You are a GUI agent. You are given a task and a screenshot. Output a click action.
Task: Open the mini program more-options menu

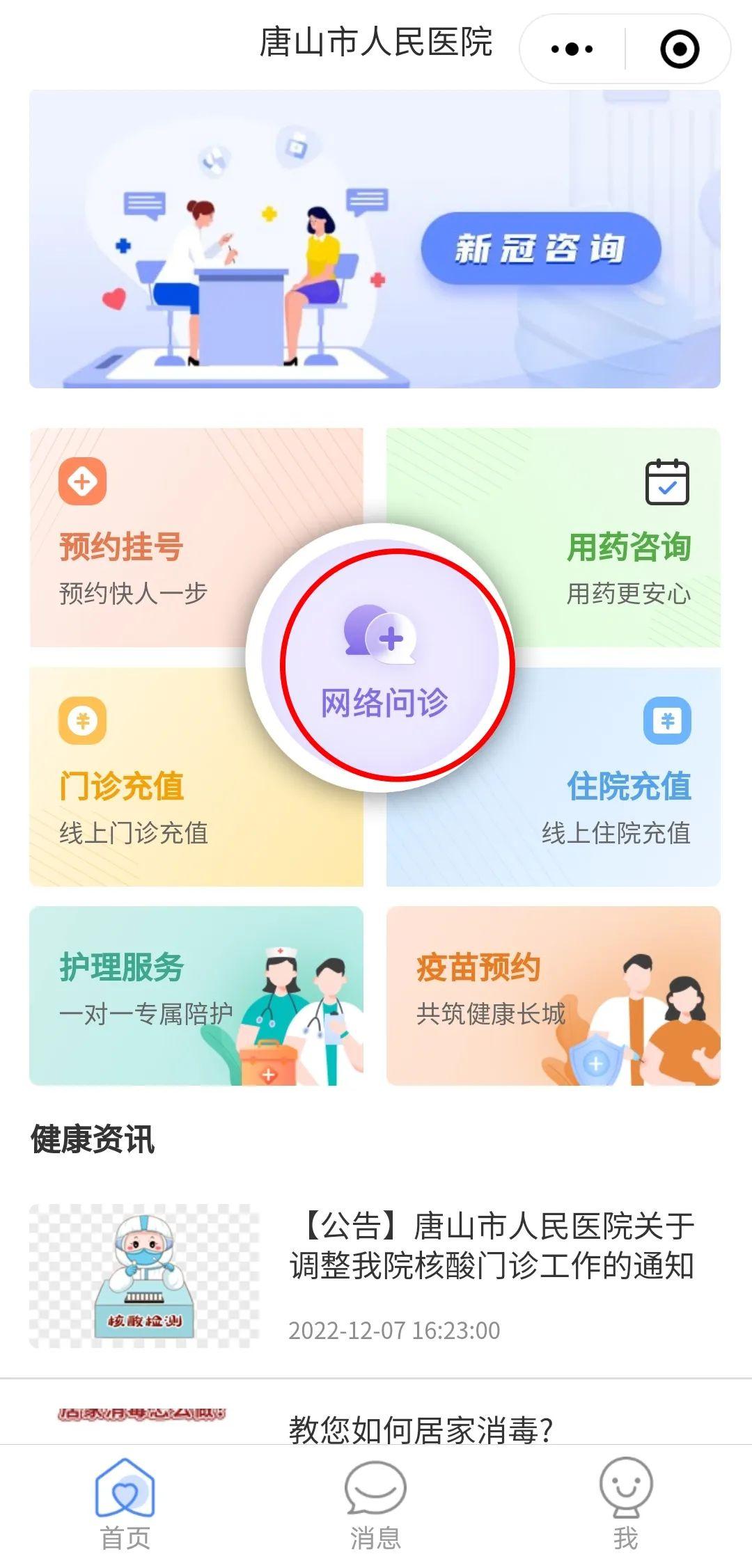(572, 49)
